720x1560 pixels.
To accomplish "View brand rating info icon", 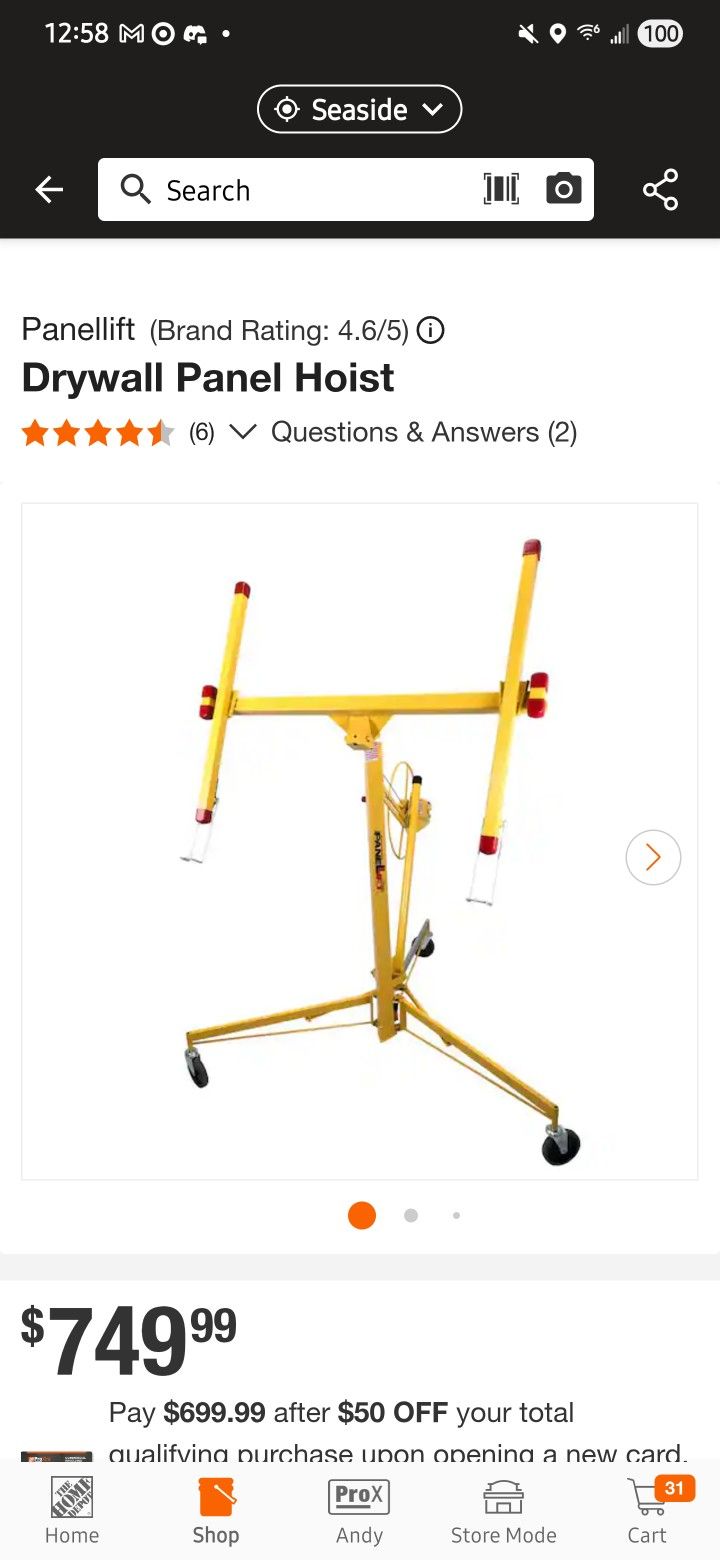I will pos(430,330).
